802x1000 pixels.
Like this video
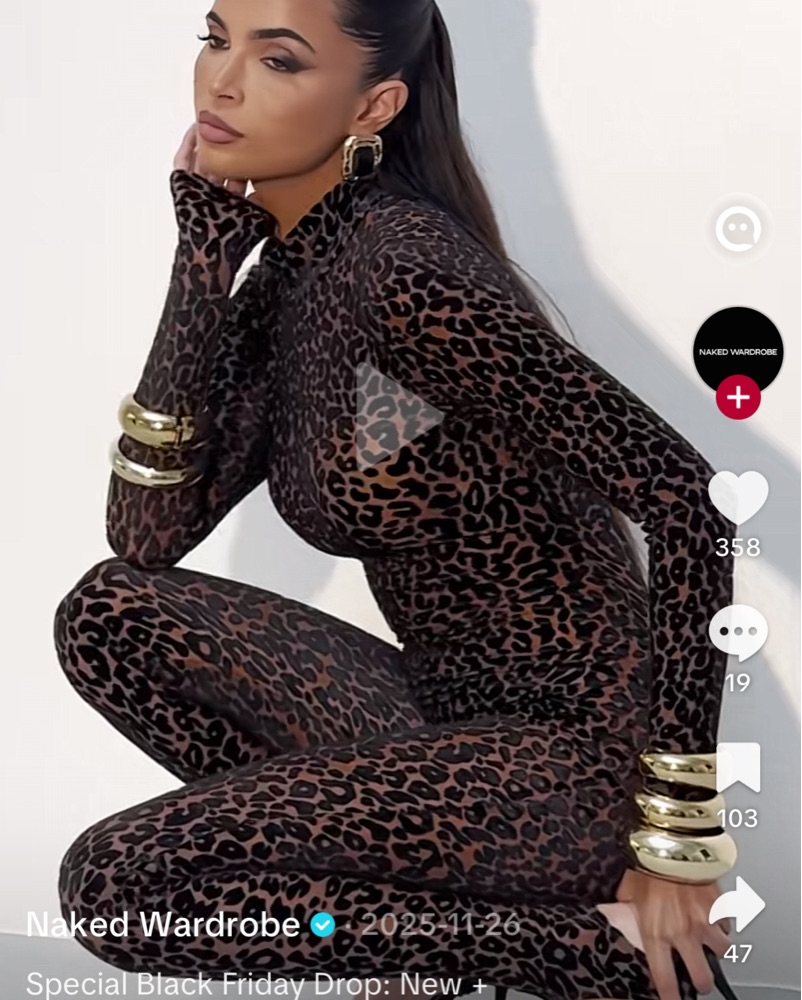[x=738, y=497]
